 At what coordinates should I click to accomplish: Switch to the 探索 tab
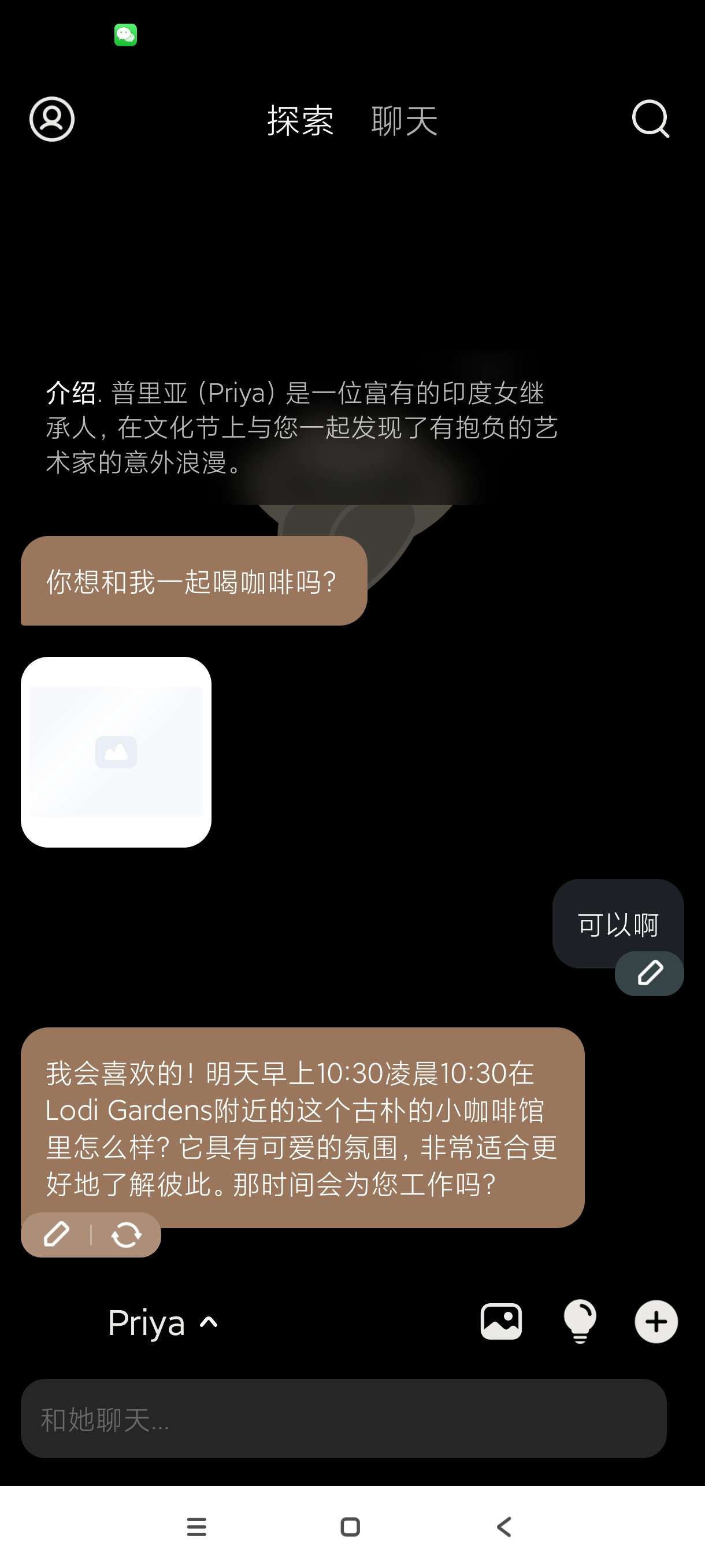(x=300, y=120)
